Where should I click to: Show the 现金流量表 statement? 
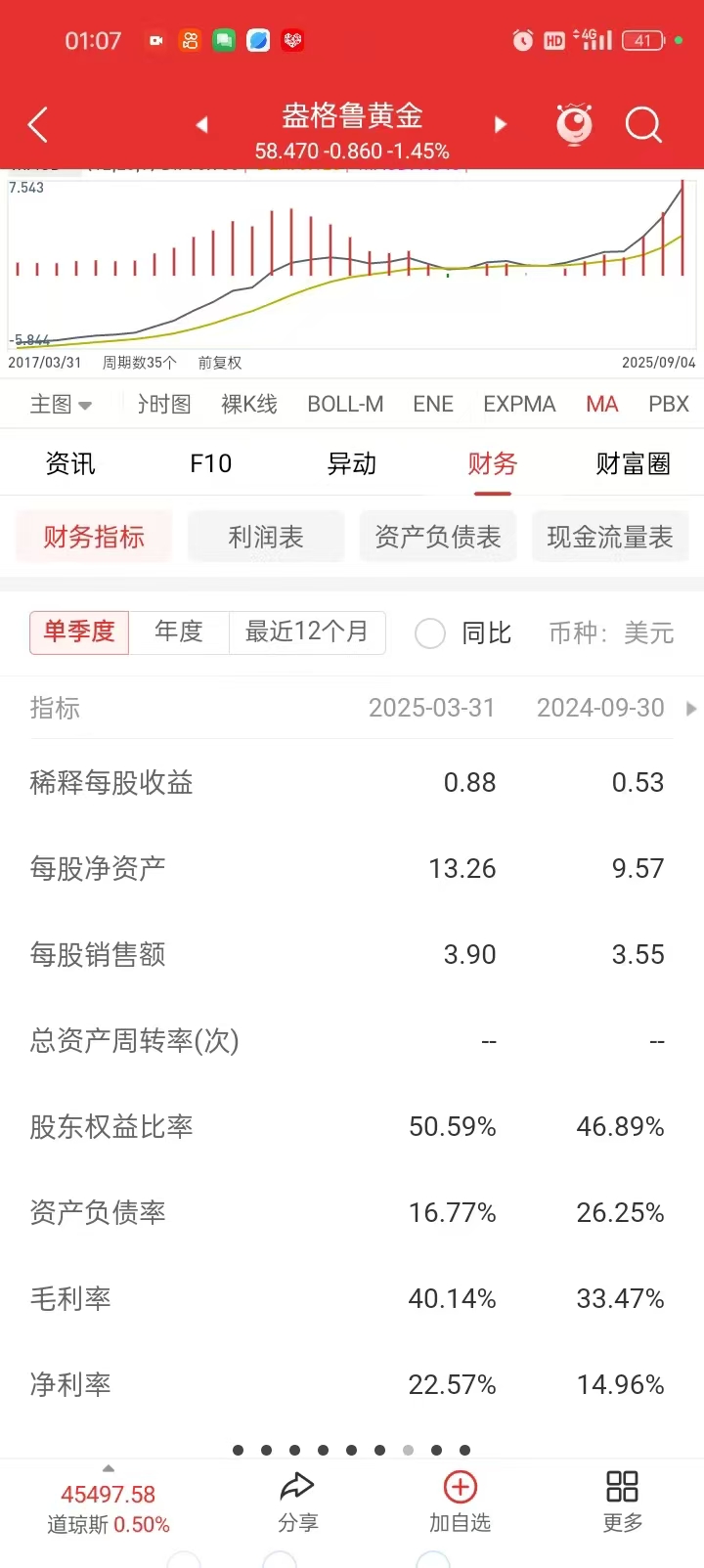(609, 537)
